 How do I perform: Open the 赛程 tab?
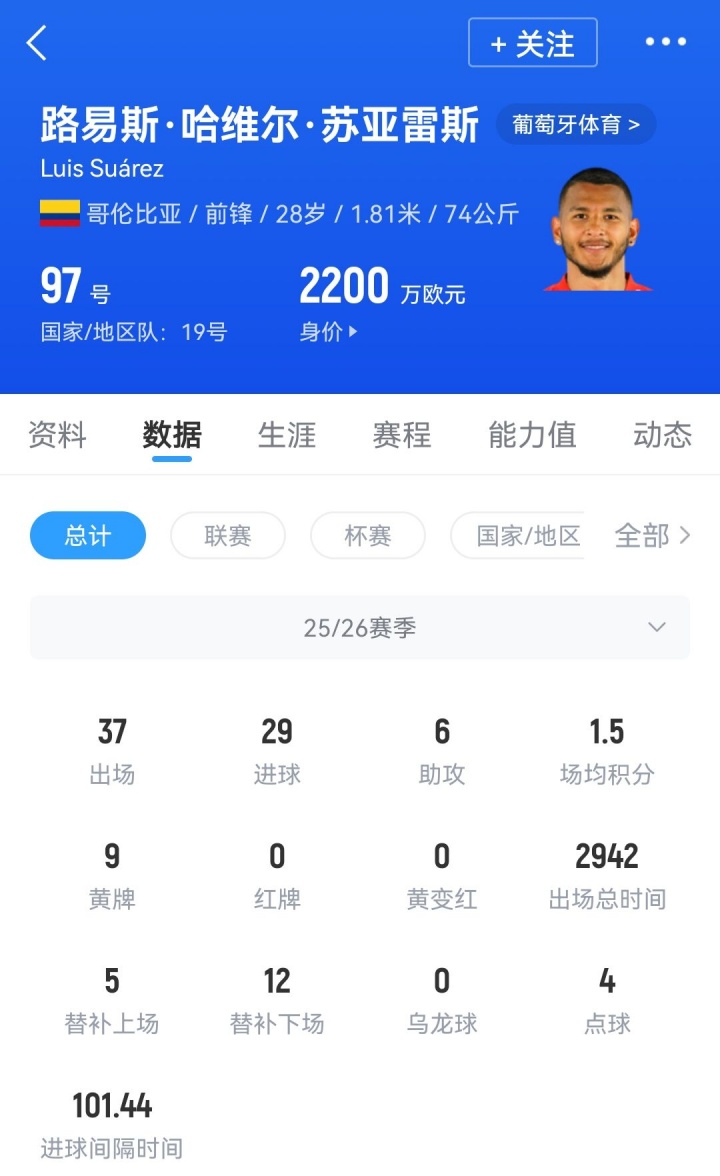coord(402,435)
